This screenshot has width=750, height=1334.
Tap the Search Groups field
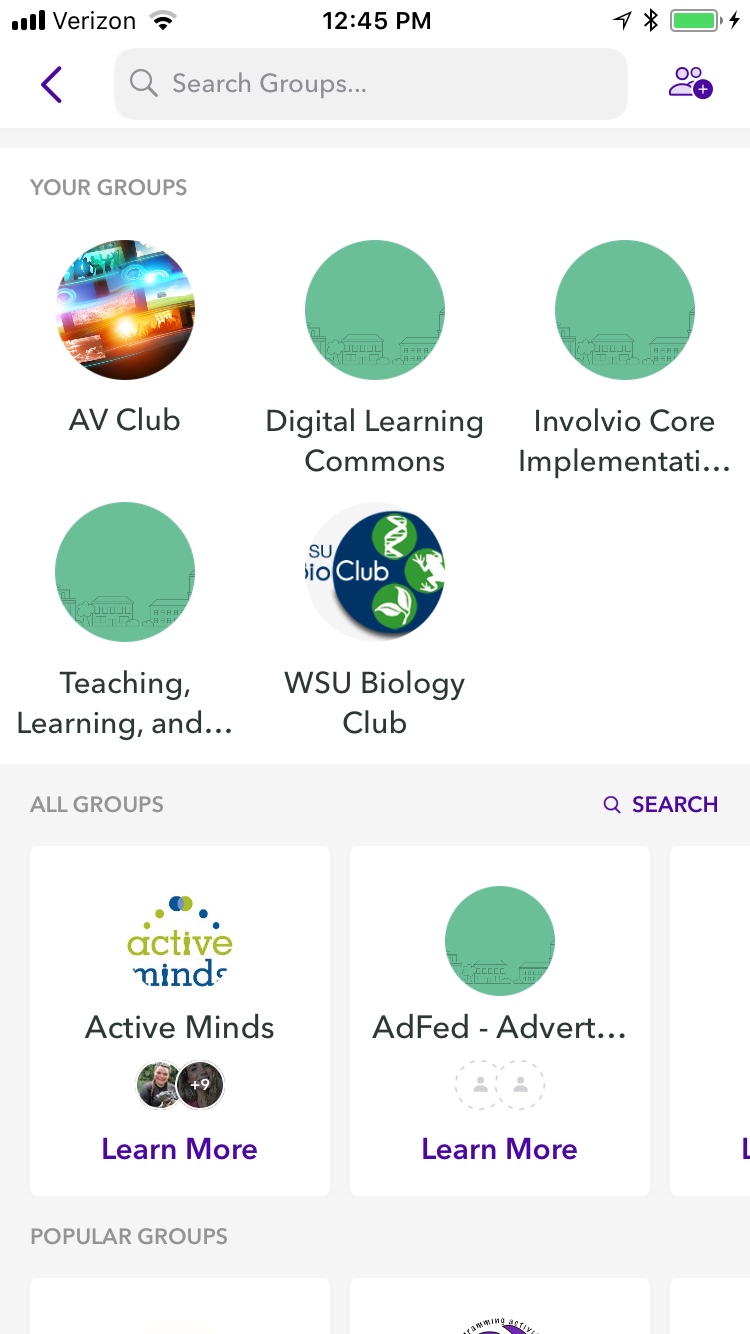[370, 84]
